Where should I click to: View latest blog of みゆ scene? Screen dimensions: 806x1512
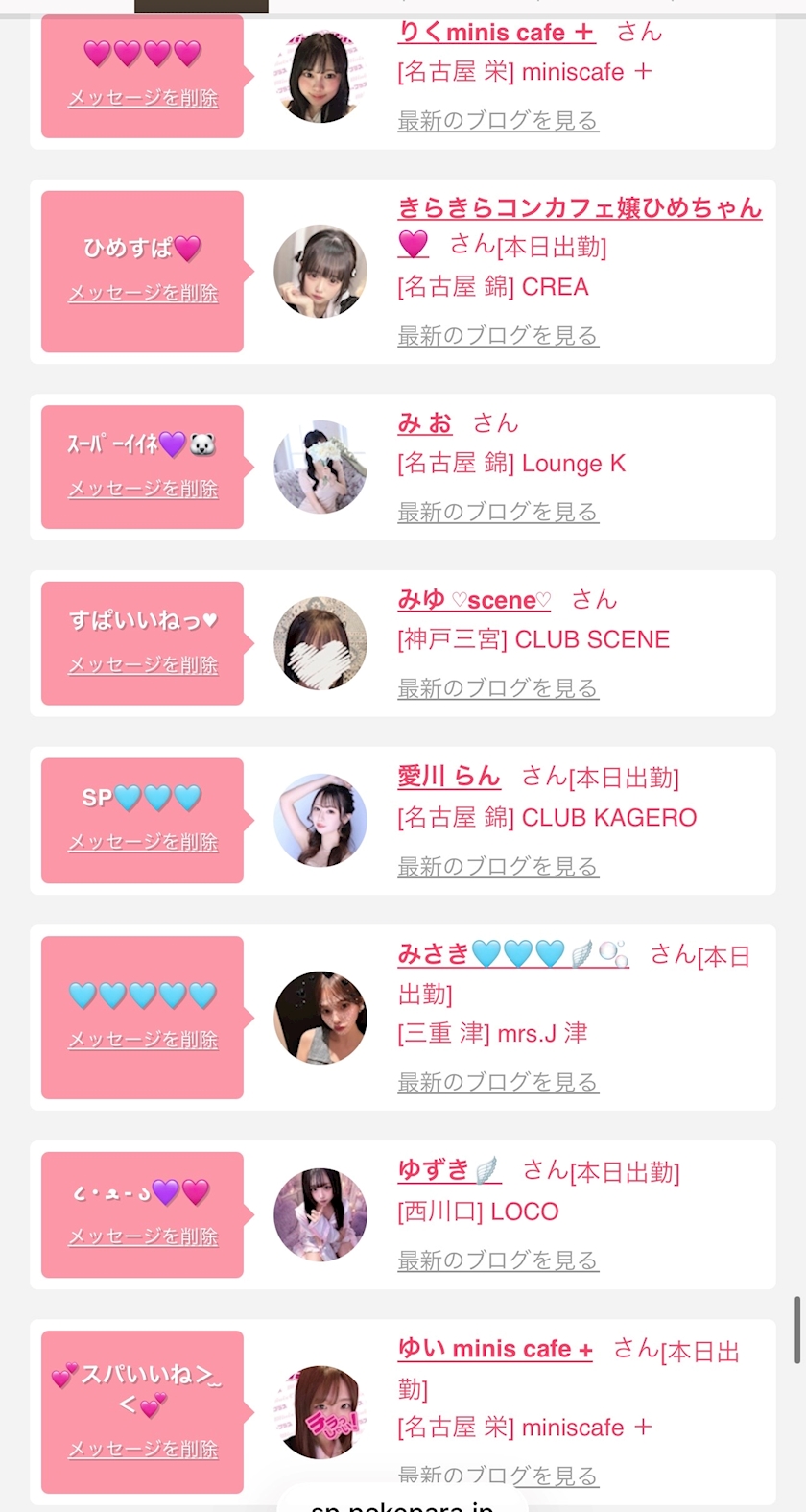pyautogui.click(x=498, y=688)
